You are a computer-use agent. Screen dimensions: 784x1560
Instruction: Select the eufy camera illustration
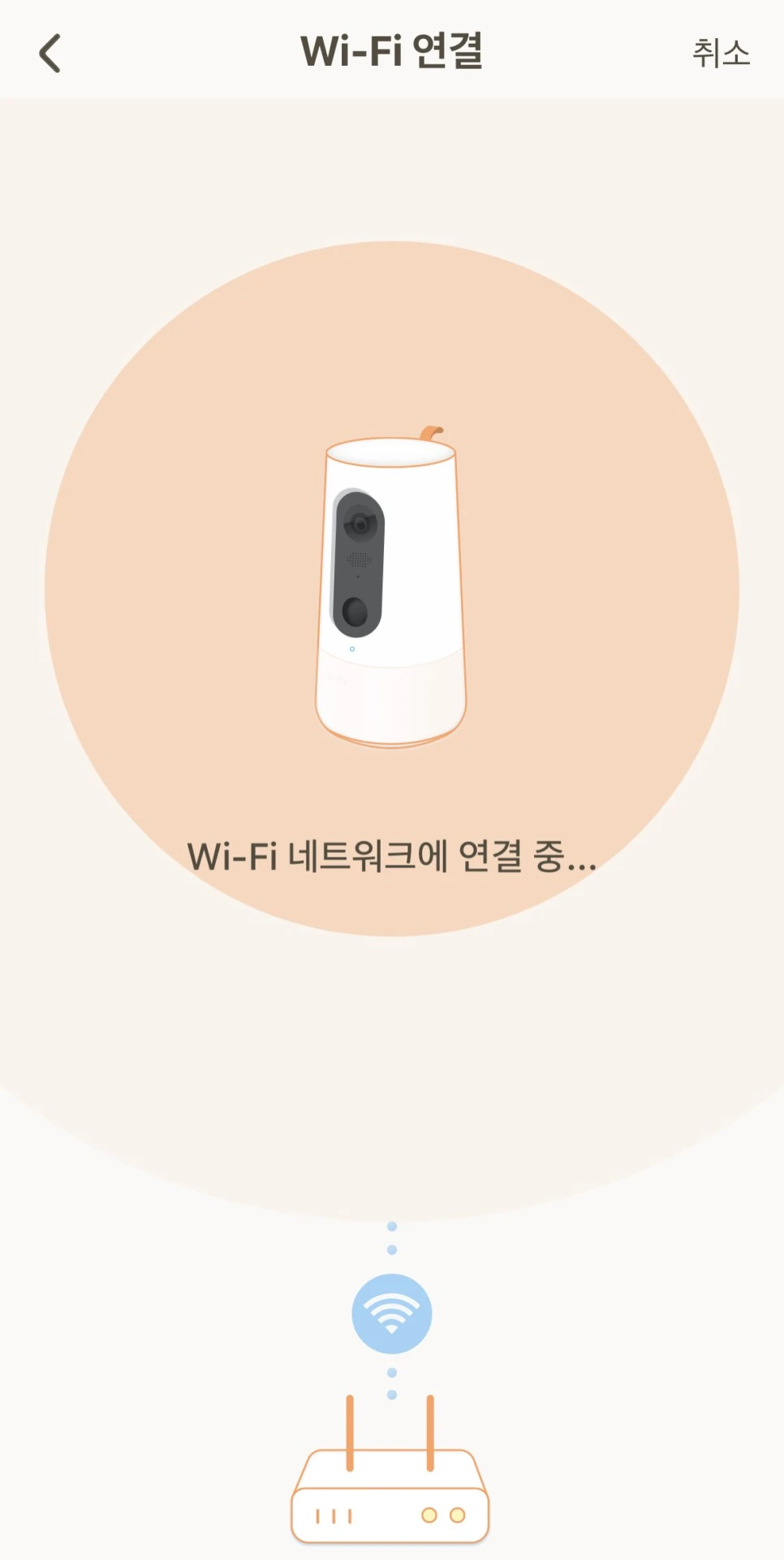392,585
